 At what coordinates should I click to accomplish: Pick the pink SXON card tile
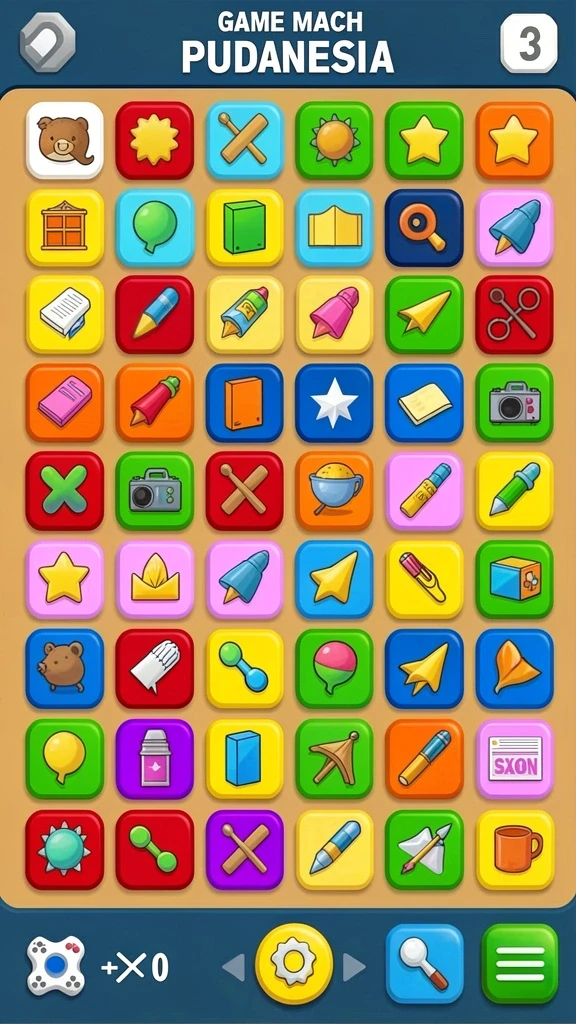point(514,759)
